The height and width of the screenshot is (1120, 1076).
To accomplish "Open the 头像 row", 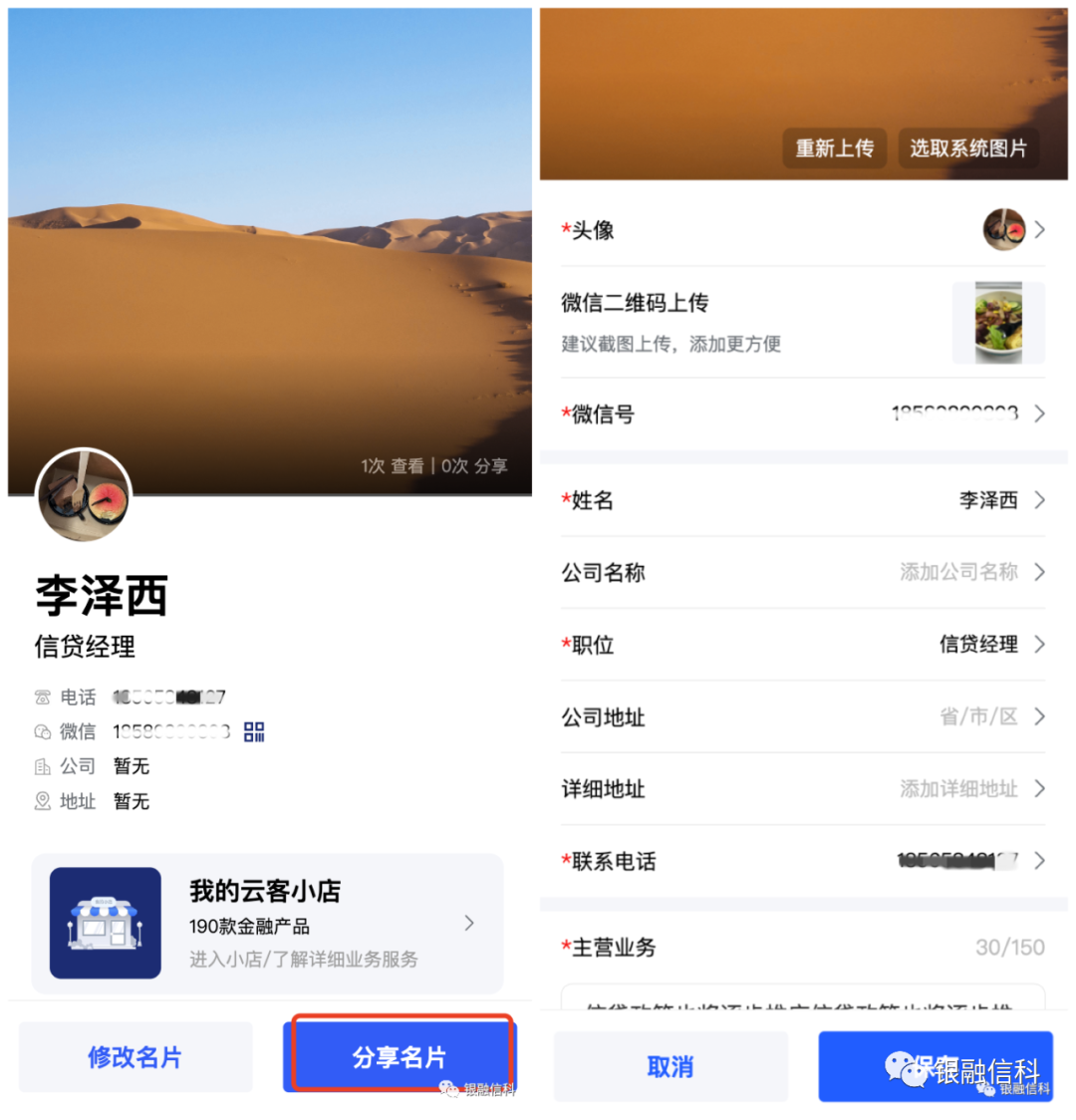I will tap(802, 230).
